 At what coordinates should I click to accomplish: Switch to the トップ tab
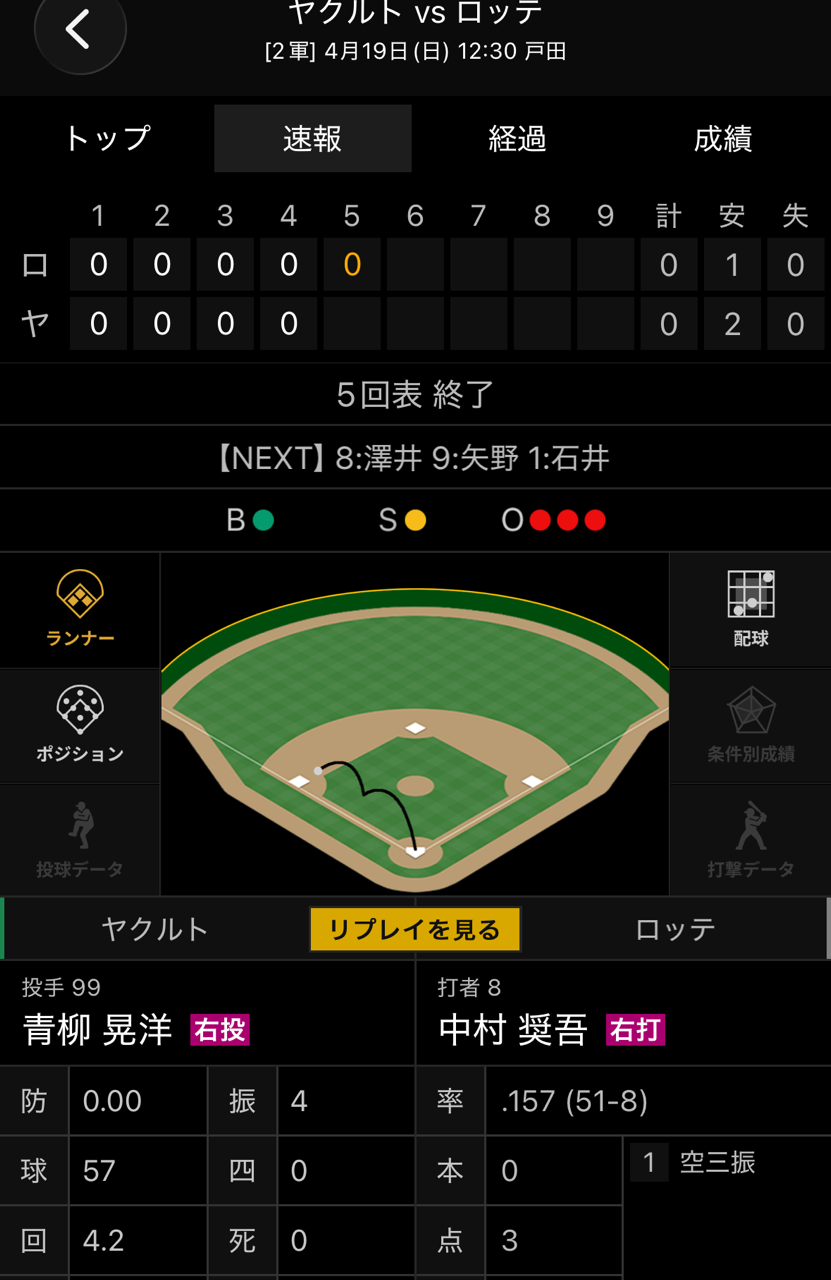[107, 139]
